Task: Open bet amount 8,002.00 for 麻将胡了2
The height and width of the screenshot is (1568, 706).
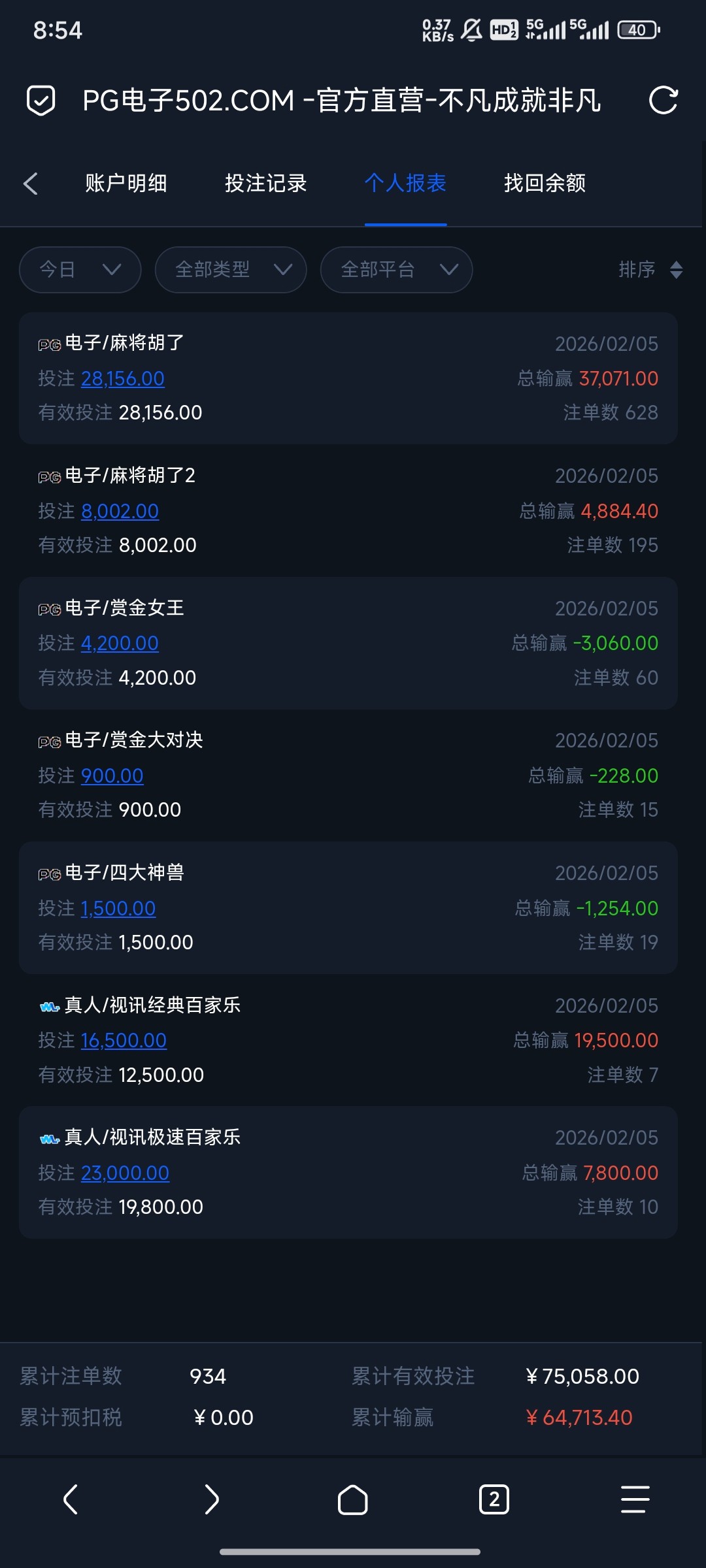Action: tap(120, 512)
